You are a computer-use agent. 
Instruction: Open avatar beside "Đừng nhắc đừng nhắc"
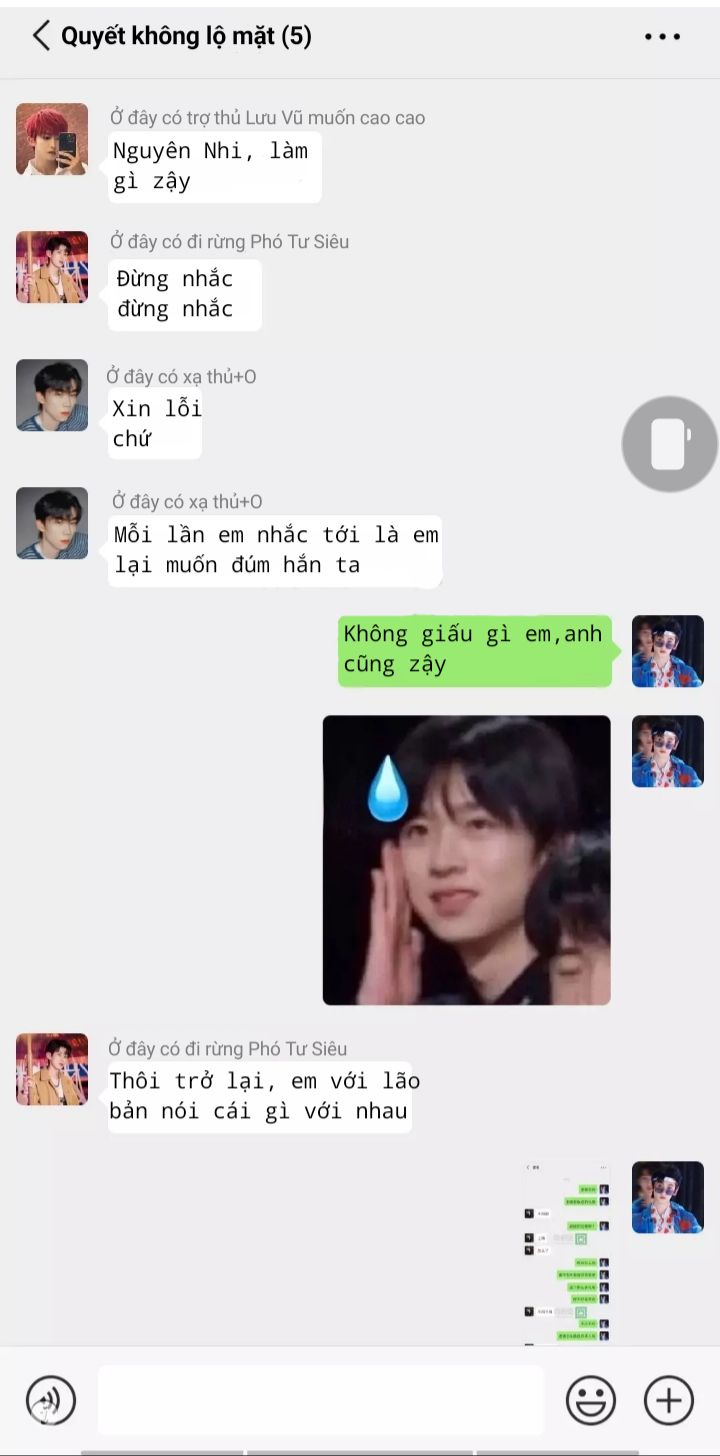pos(52,267)
